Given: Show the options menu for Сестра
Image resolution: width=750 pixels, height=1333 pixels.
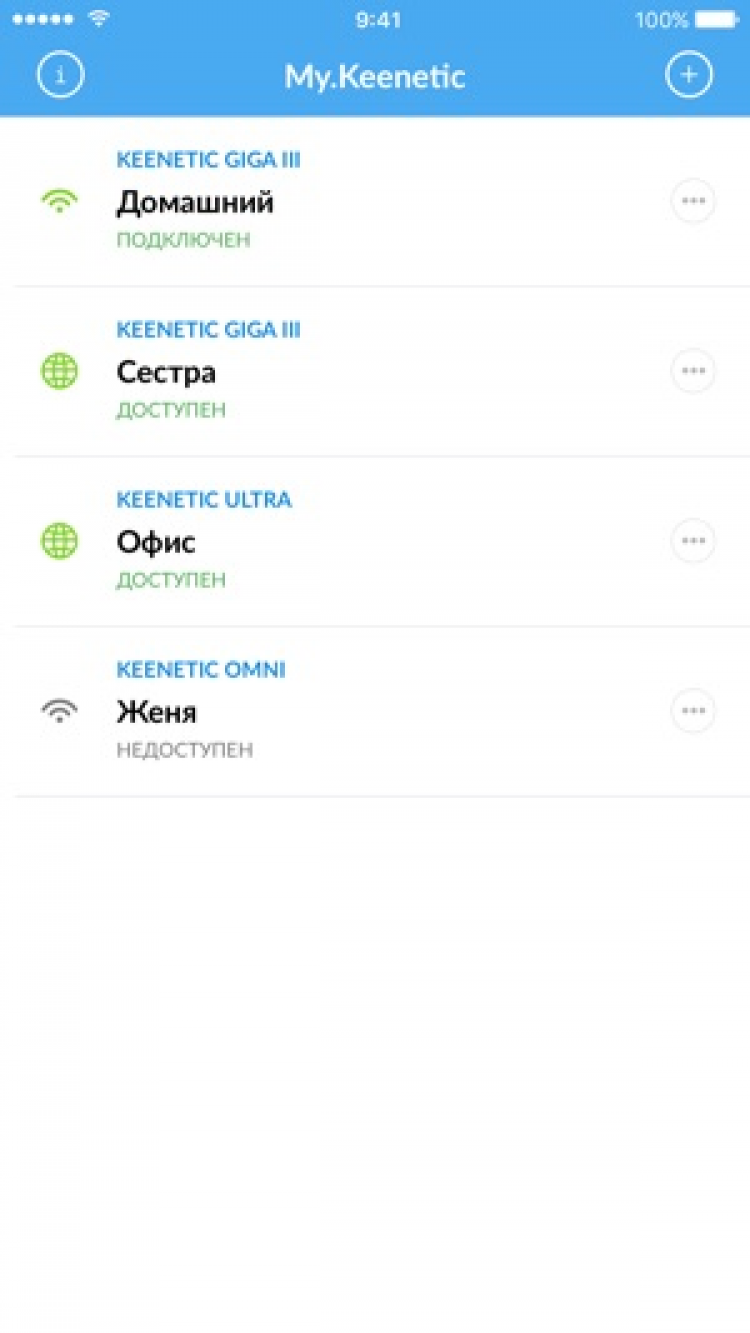Looking at the screenshot, I should [x=692, y=371].
